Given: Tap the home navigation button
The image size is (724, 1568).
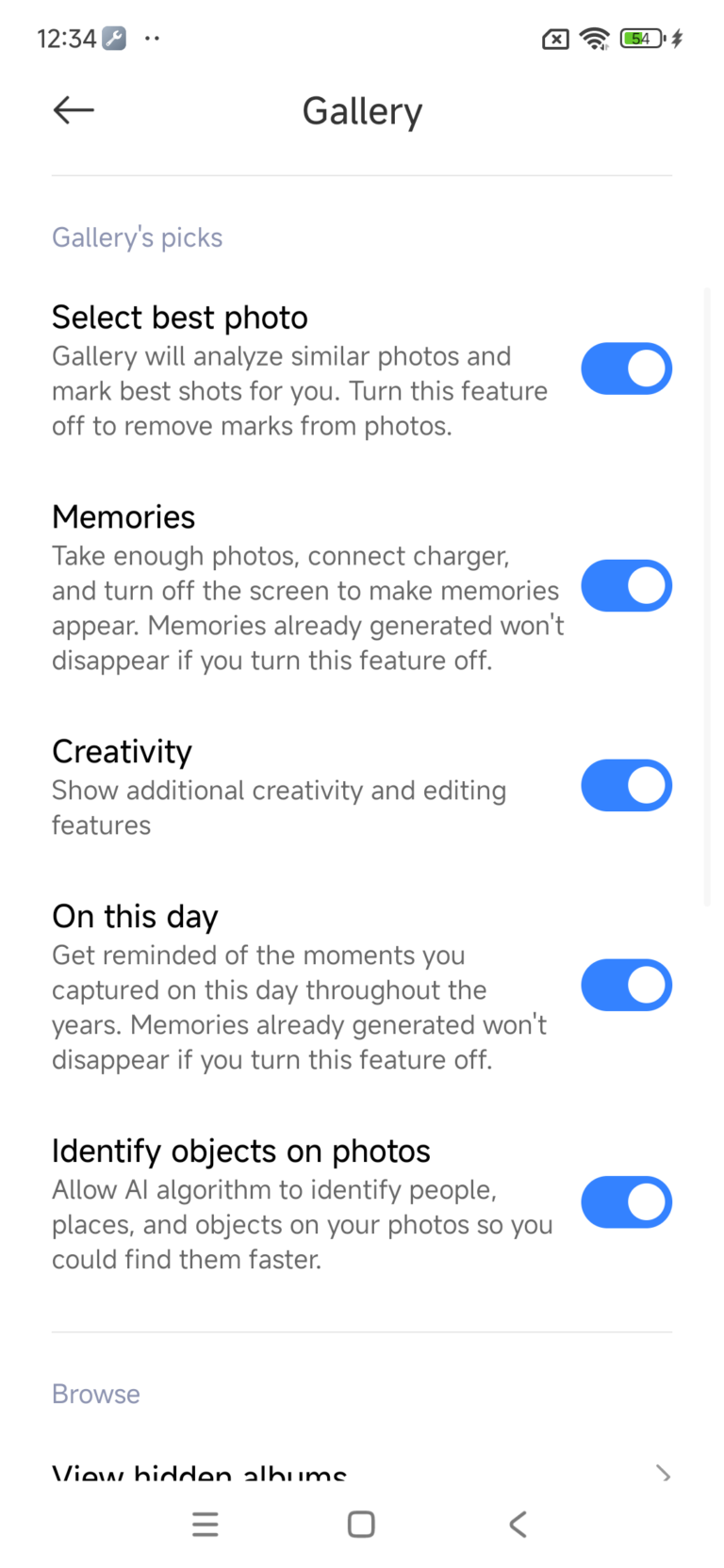Looking at the screenshot, I should (x=361, y=1524).
